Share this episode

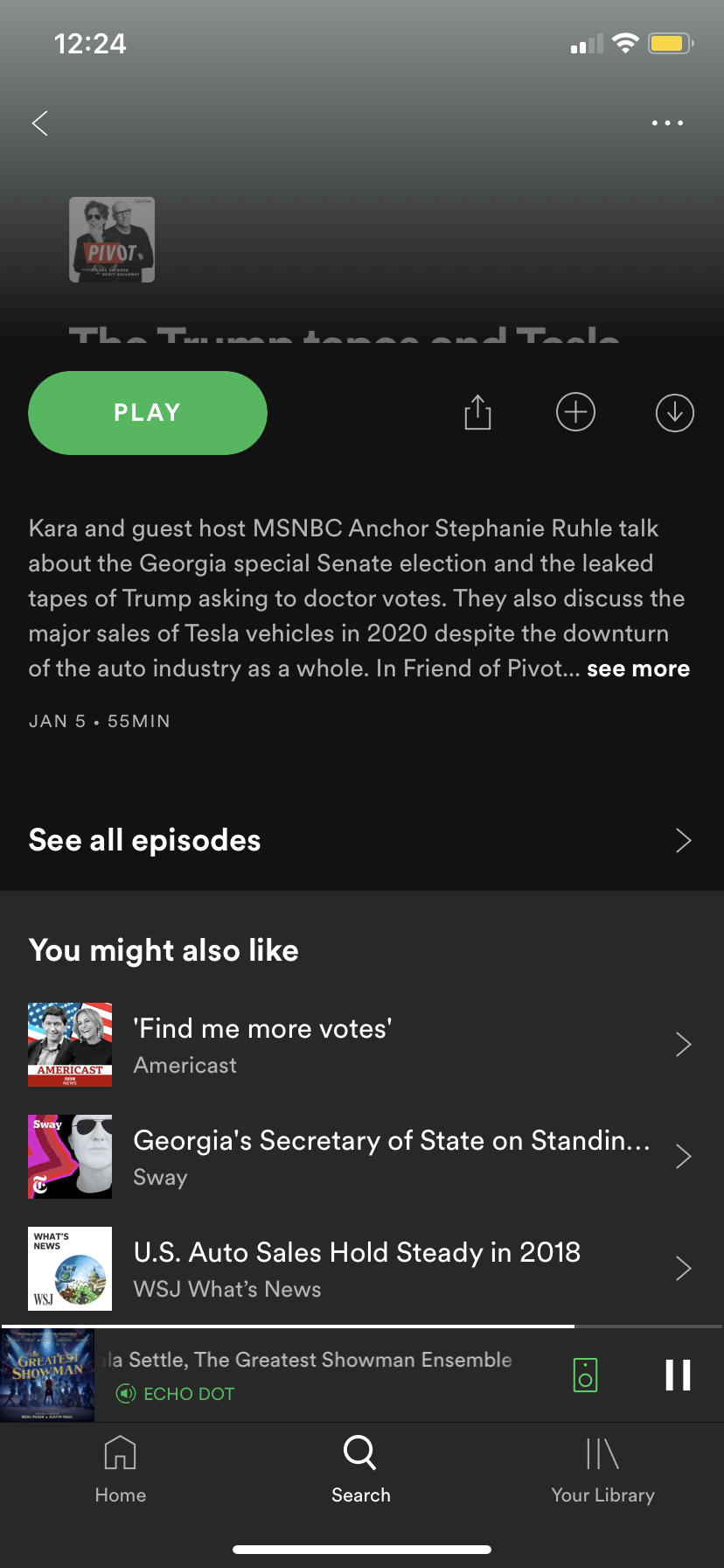pyautogui.click(x=477, y=412)
